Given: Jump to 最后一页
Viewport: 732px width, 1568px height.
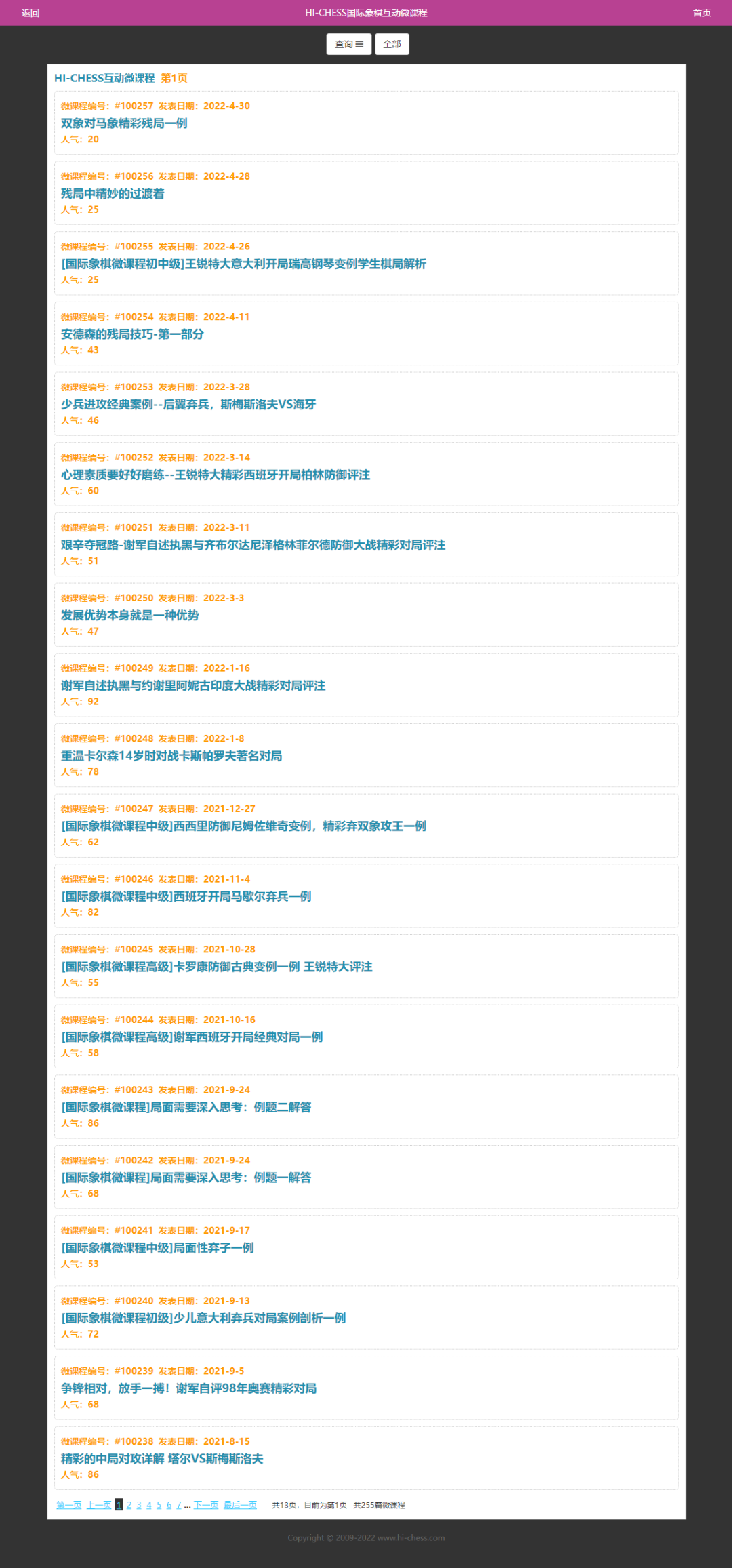Looking at the screenshot, I should click(240, 1505).
